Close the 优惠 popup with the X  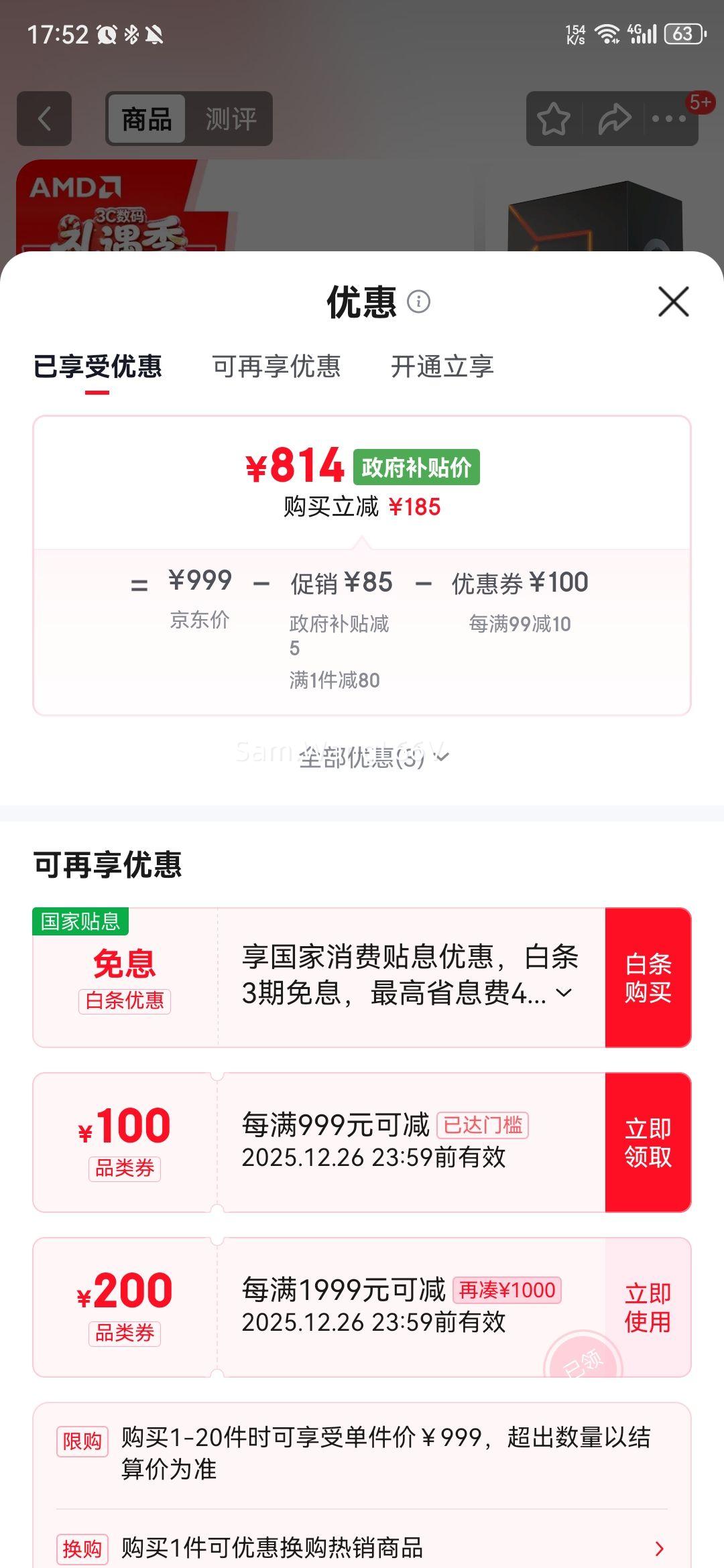pyautogui.click(x=672, y=302)
